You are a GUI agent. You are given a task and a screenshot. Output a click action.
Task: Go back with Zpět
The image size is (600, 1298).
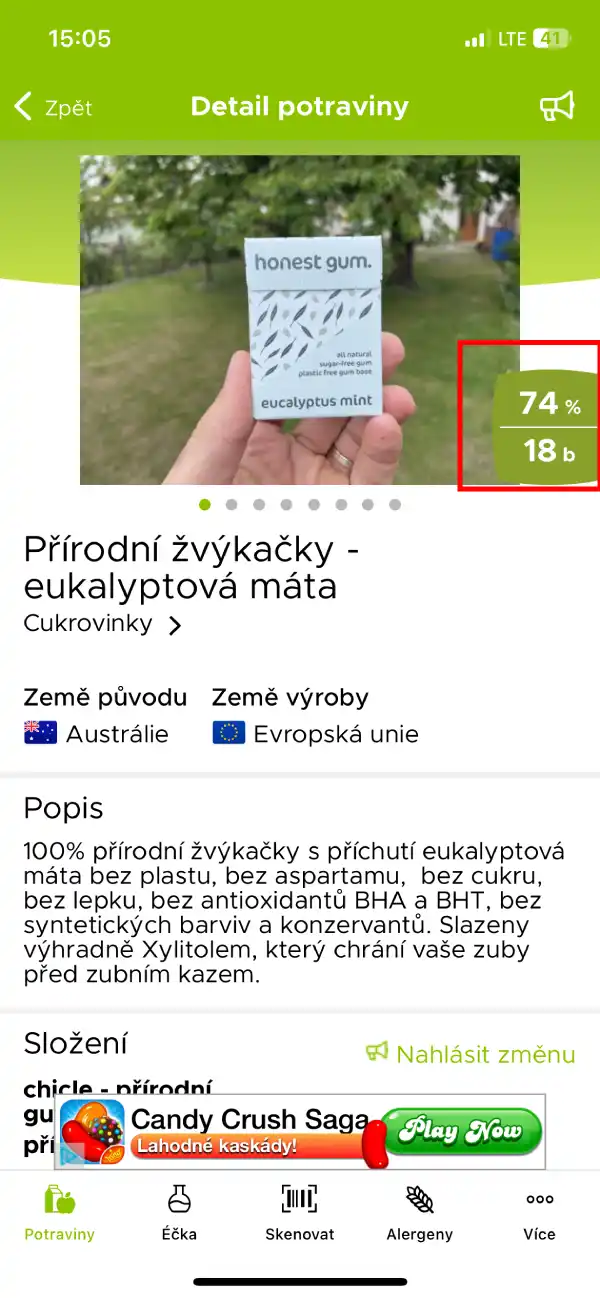54,107
